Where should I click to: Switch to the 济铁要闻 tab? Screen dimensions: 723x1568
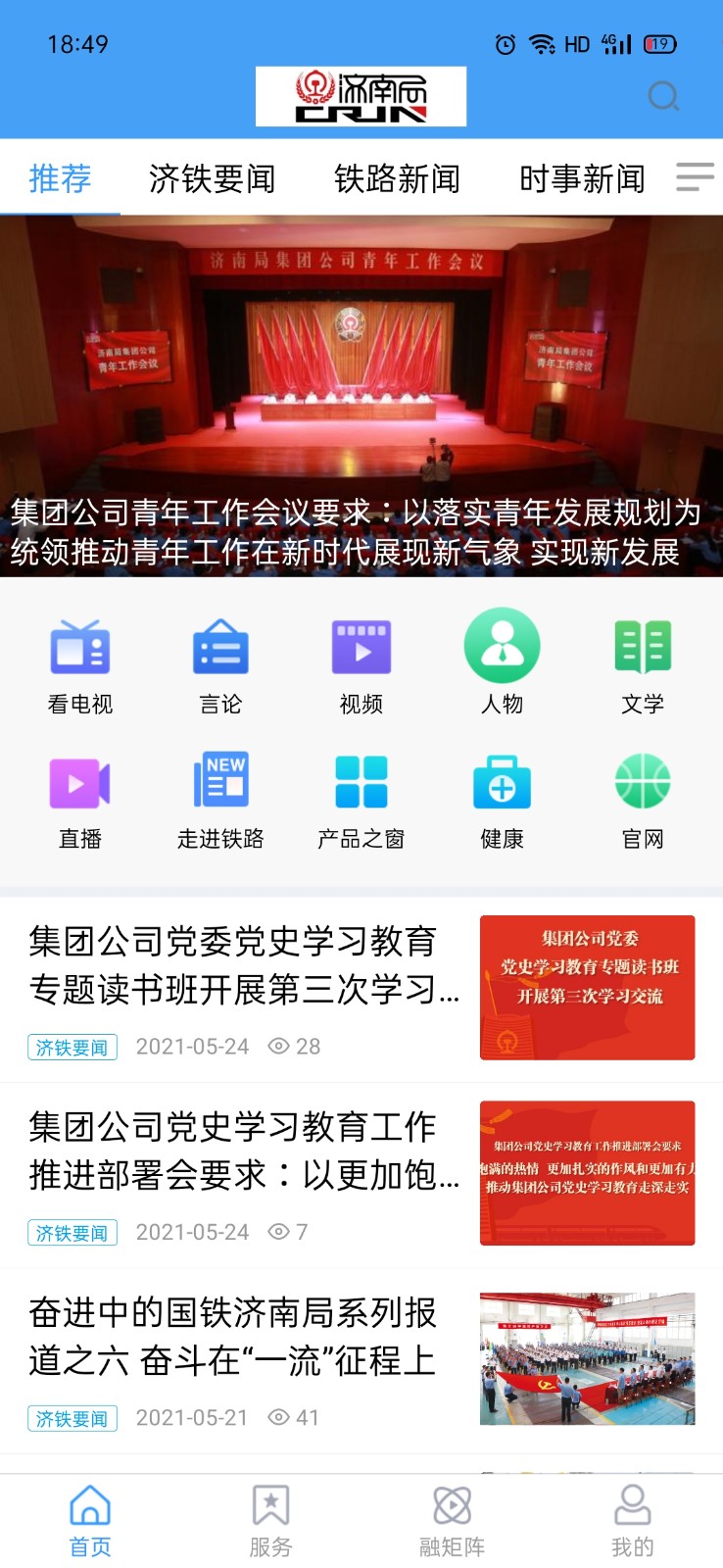click(212, 178)
